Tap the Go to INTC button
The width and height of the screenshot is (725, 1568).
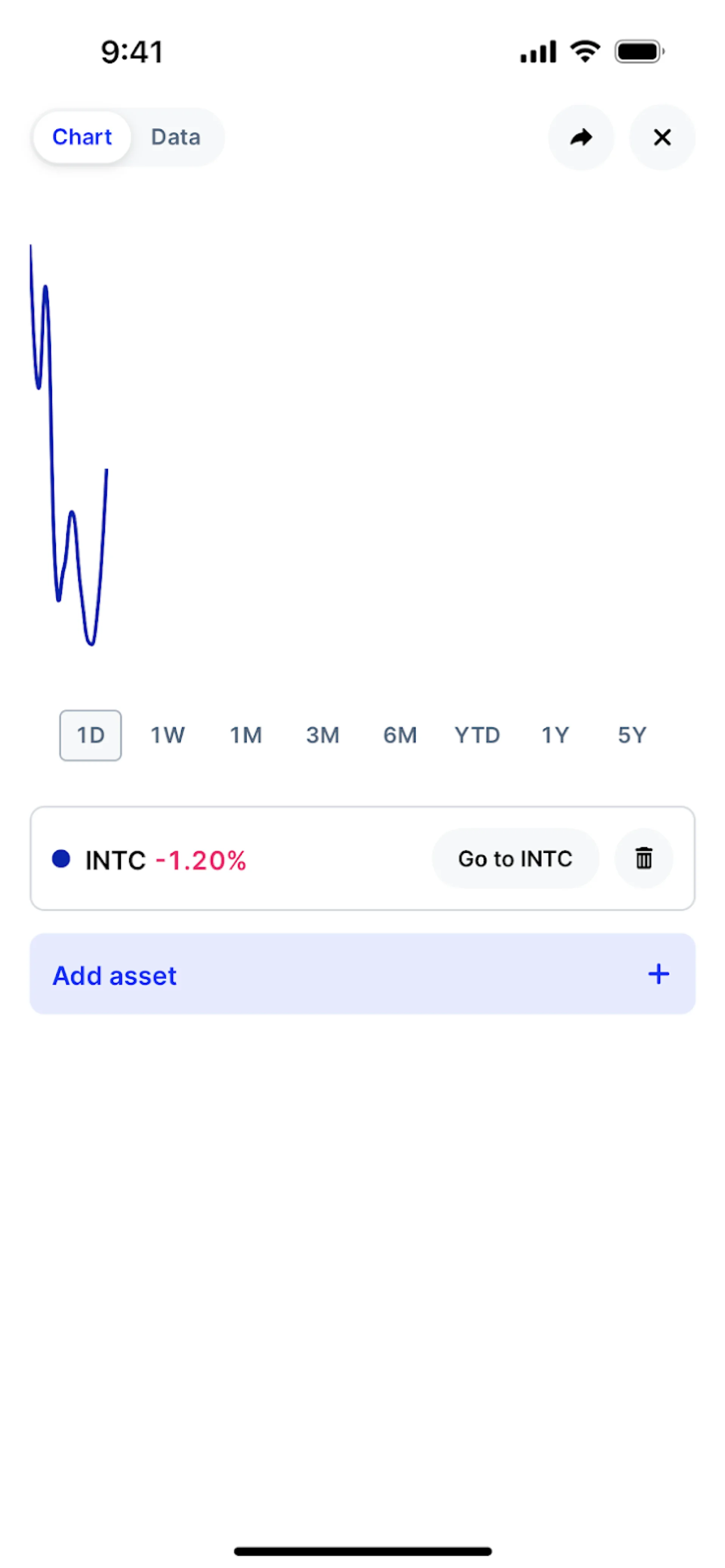coord(515,858)
